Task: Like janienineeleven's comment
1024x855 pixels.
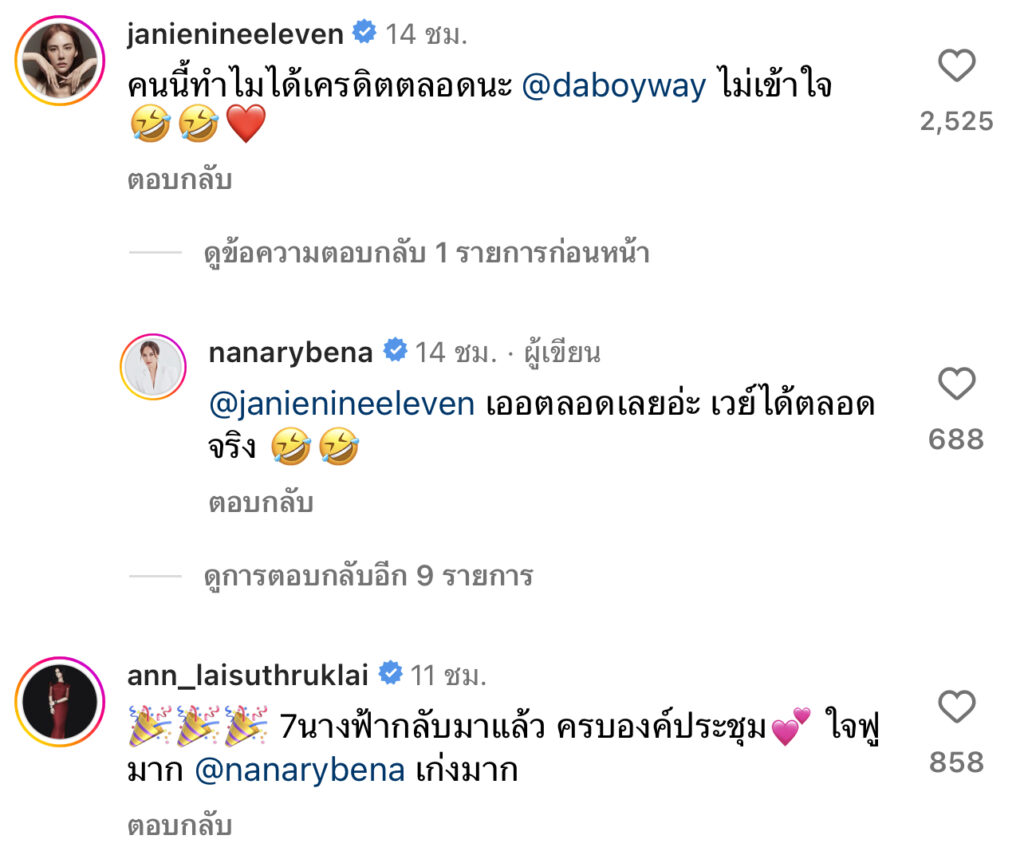Action: point(956,67)
